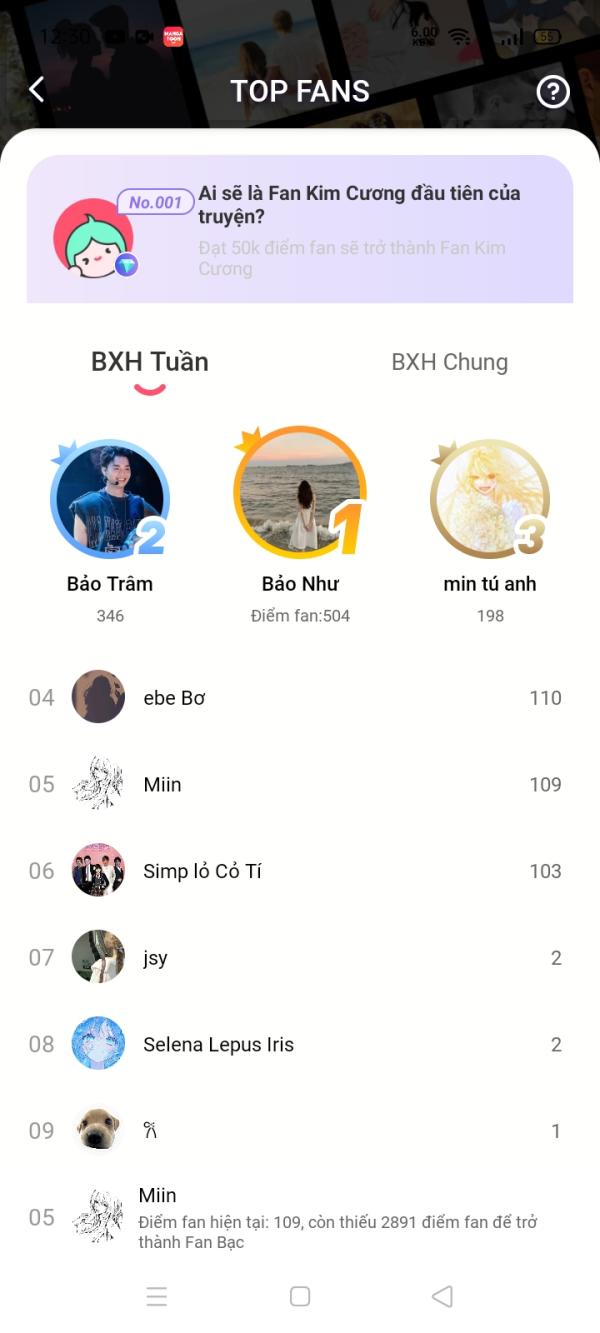Open ebe Bơ's fan row
600x1333 pixels.
(300, 697)
